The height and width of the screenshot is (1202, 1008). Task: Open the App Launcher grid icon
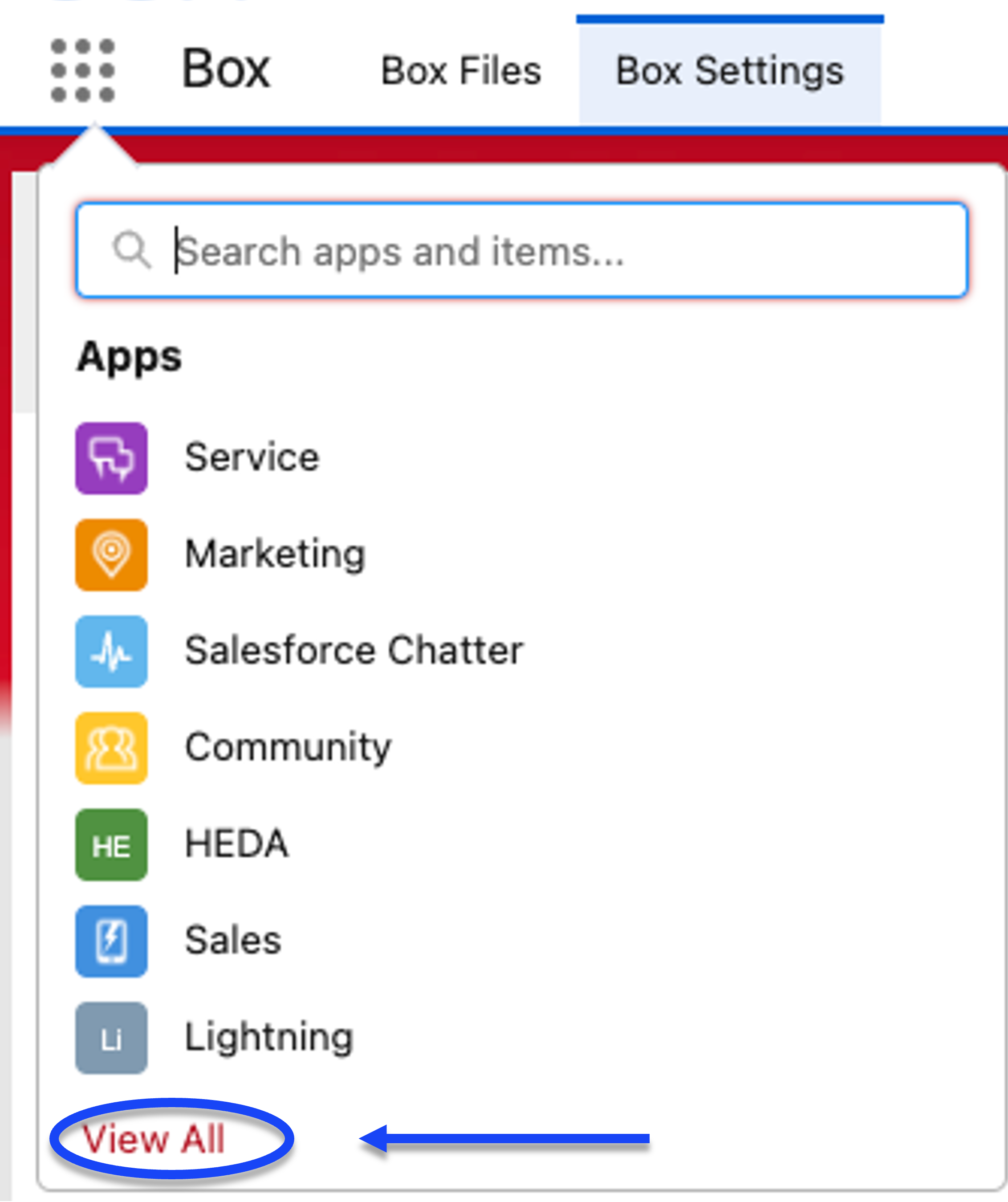pos(83,70)
